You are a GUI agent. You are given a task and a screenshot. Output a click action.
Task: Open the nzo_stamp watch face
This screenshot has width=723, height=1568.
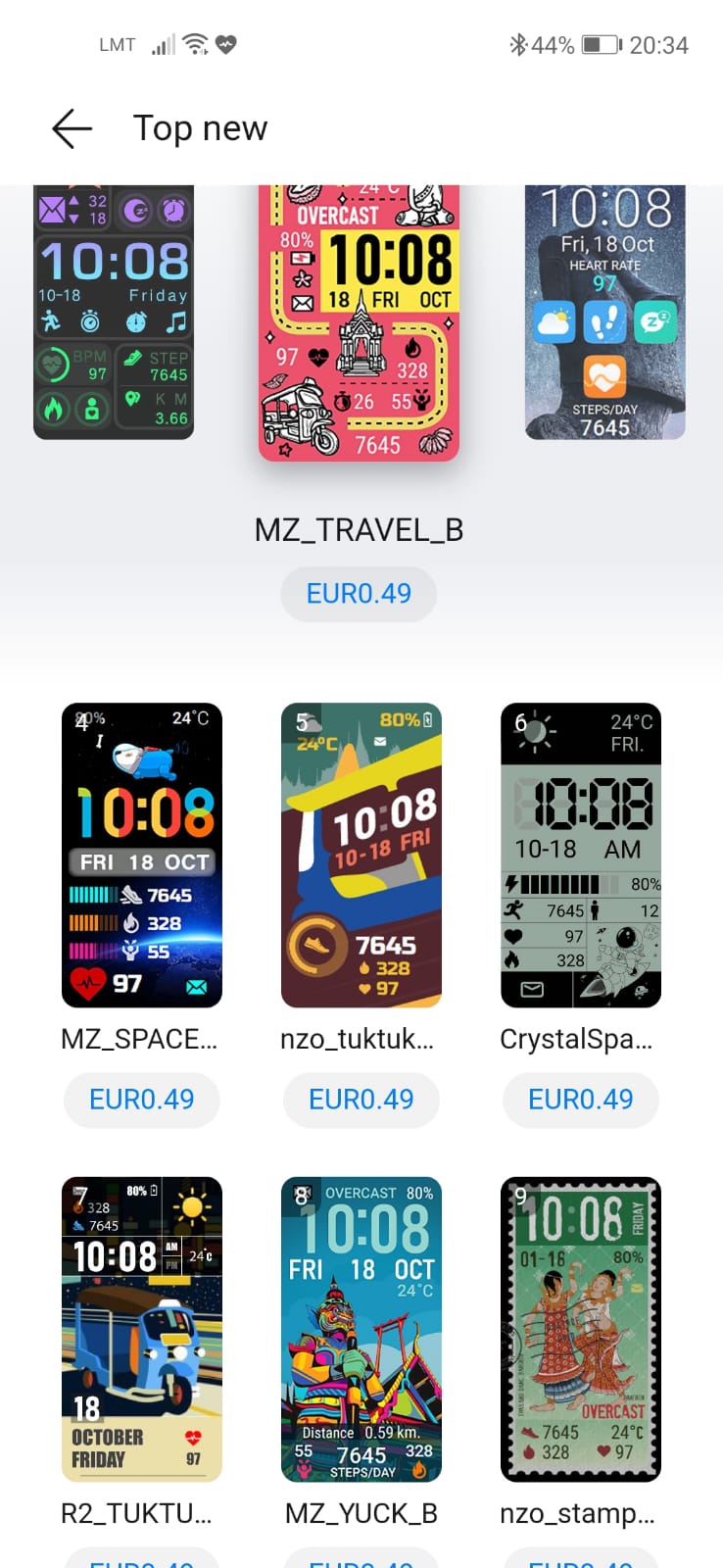(x=581, y=1329)
